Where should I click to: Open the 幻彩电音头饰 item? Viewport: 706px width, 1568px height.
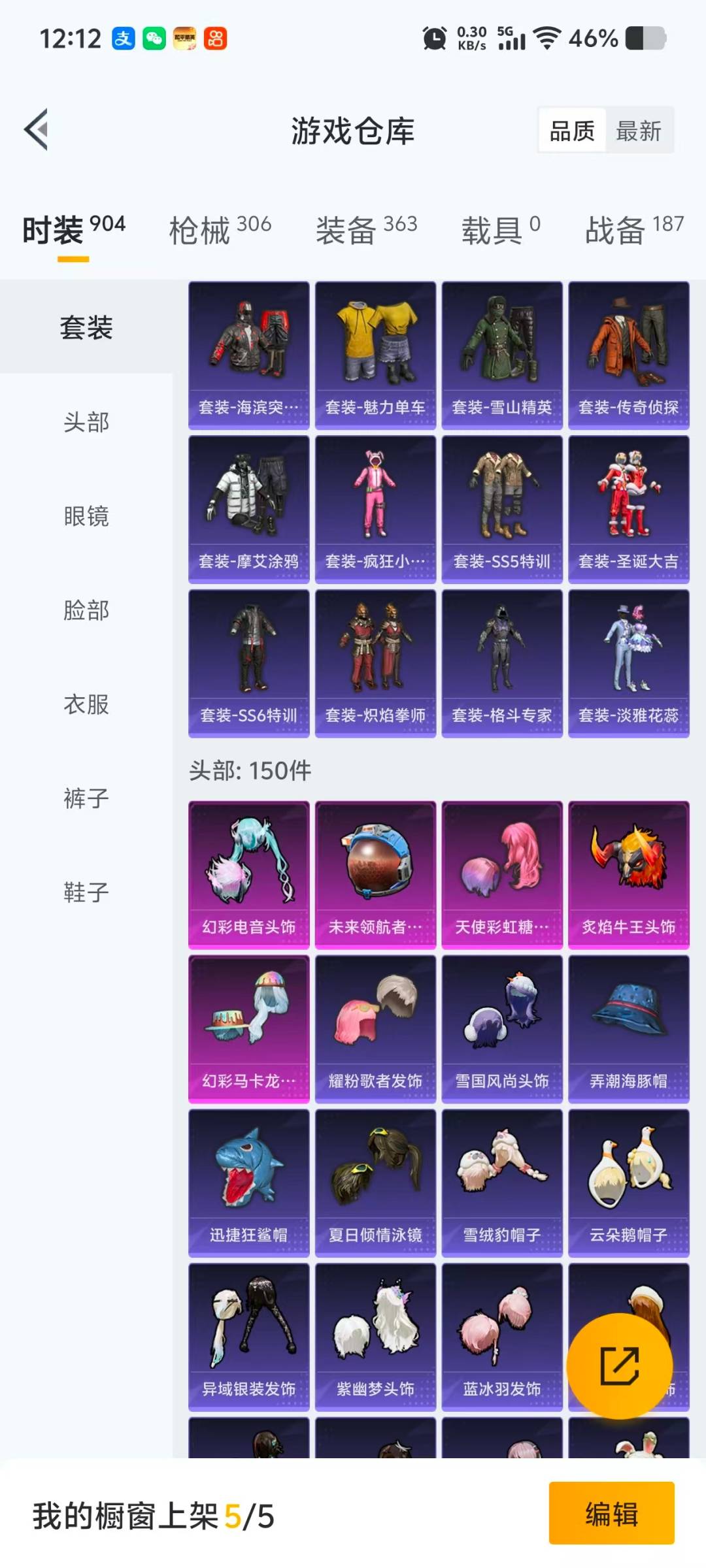pyautogui.click(x=248, y=874)
